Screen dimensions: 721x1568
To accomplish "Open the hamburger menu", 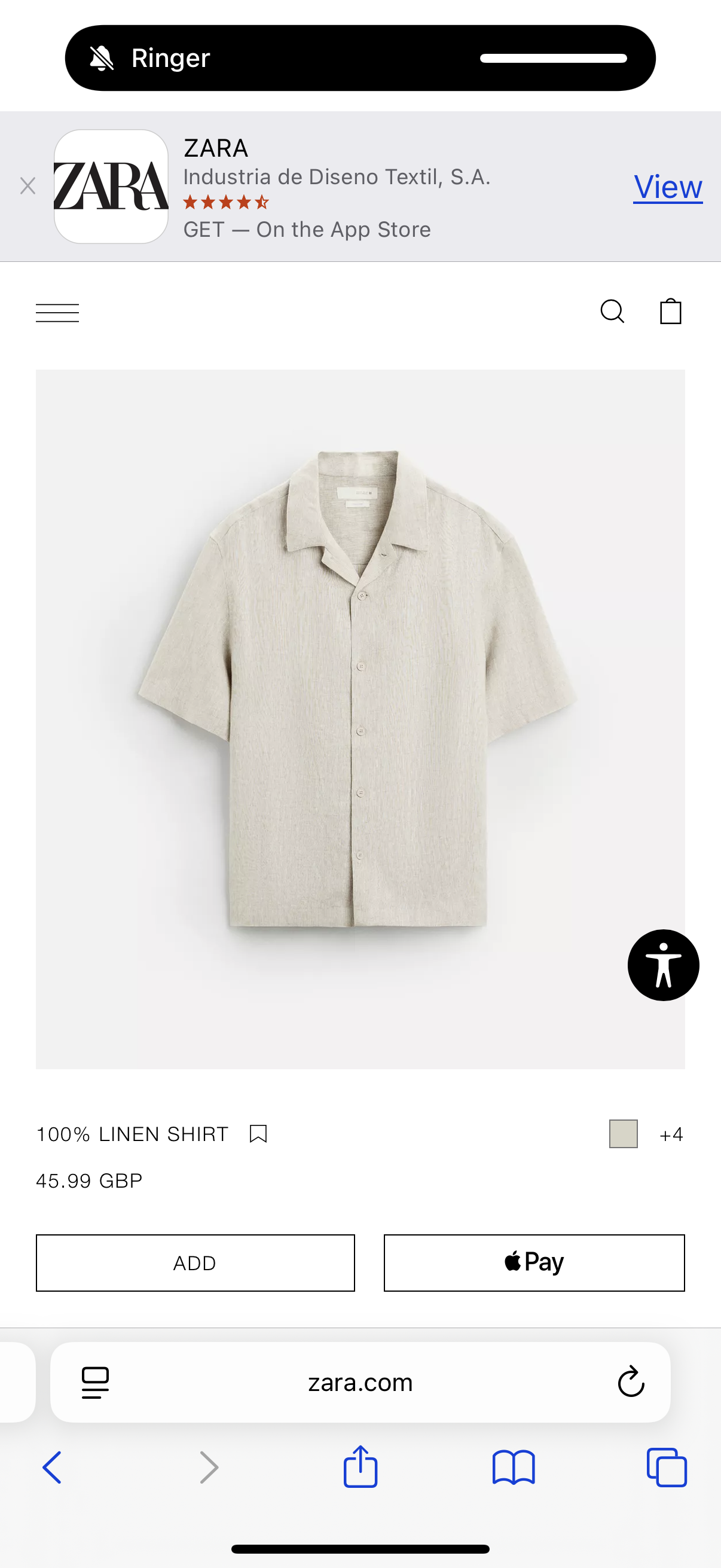I will tap(57, 312).
